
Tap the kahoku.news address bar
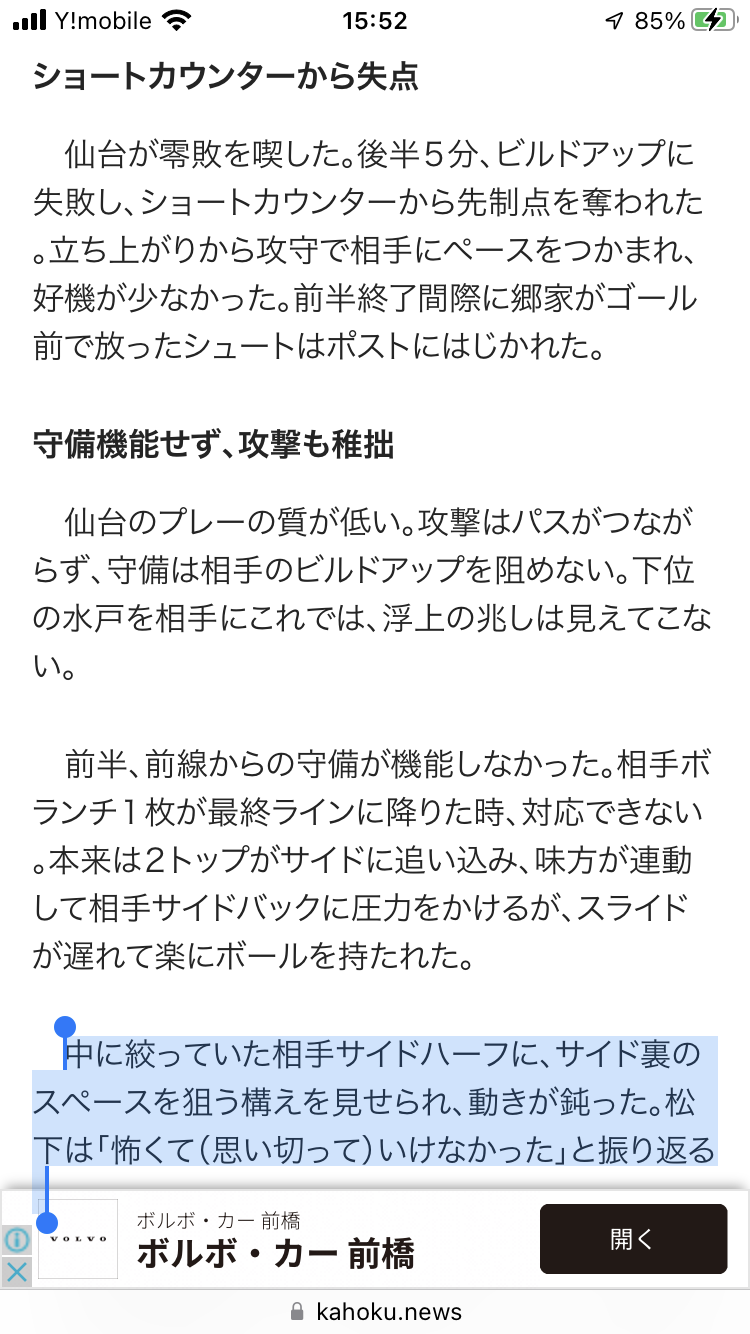375,1312
